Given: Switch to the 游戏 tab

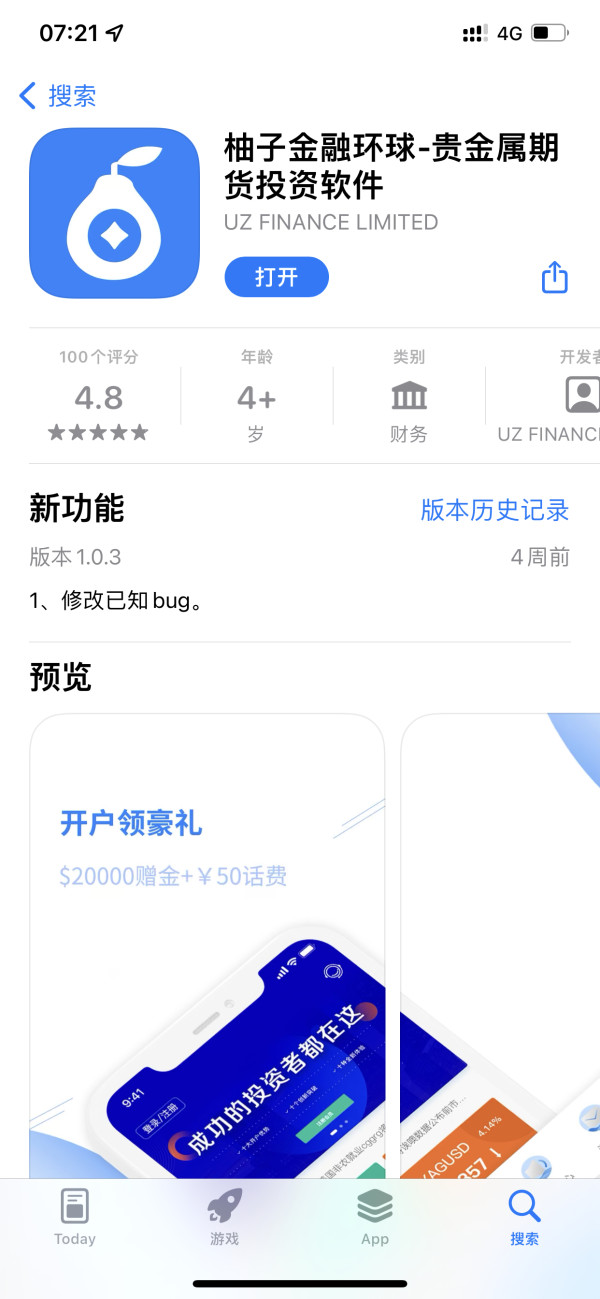Looking at the screenshot, I should click(x=225, y=1218).
